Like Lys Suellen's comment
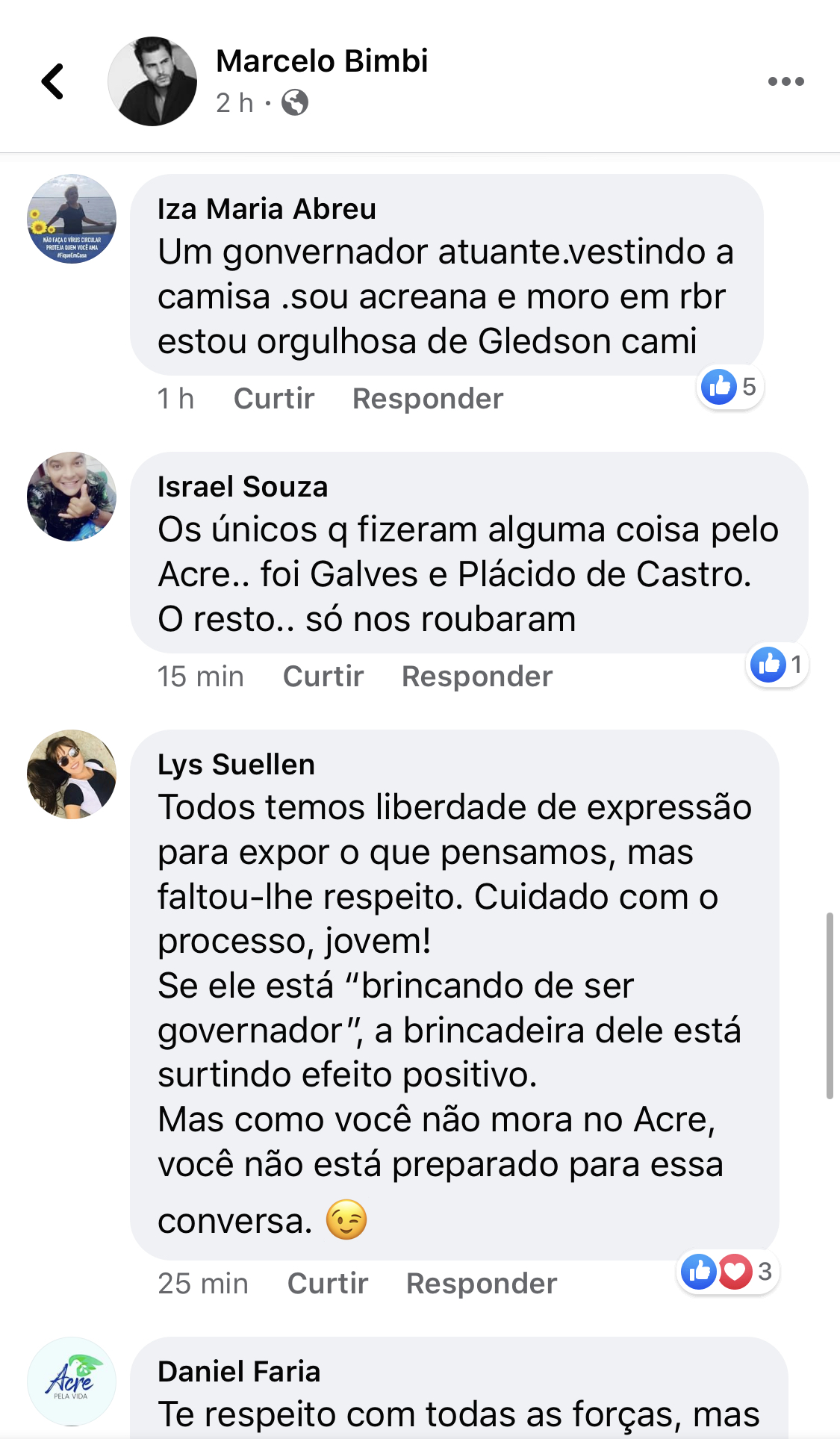Viewport: 840px width, 1439px height. (x=327, y=1284)
